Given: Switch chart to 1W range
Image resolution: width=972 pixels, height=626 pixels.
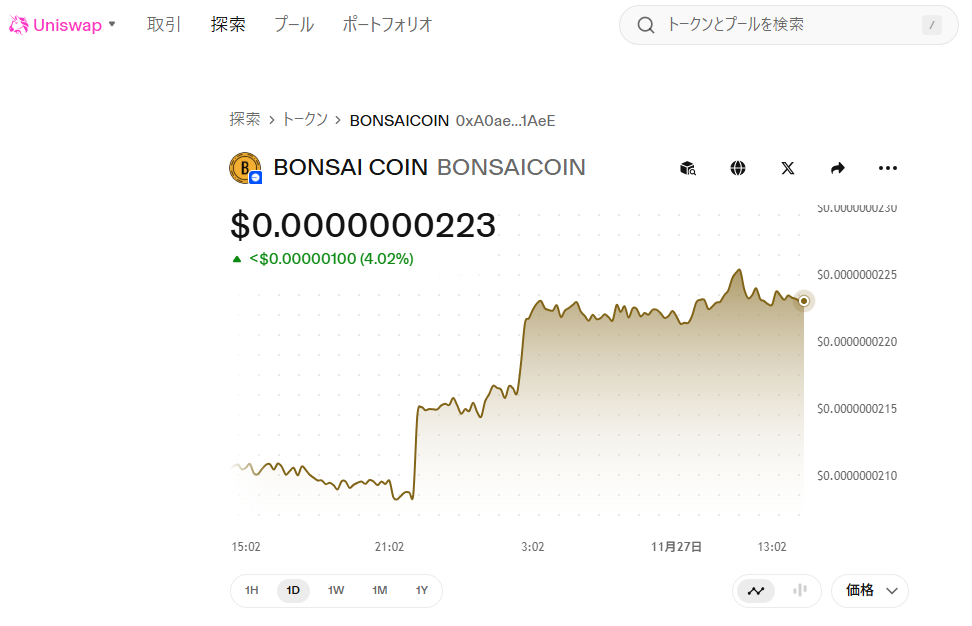Looking at the screenshot, I should click(336, 590).
